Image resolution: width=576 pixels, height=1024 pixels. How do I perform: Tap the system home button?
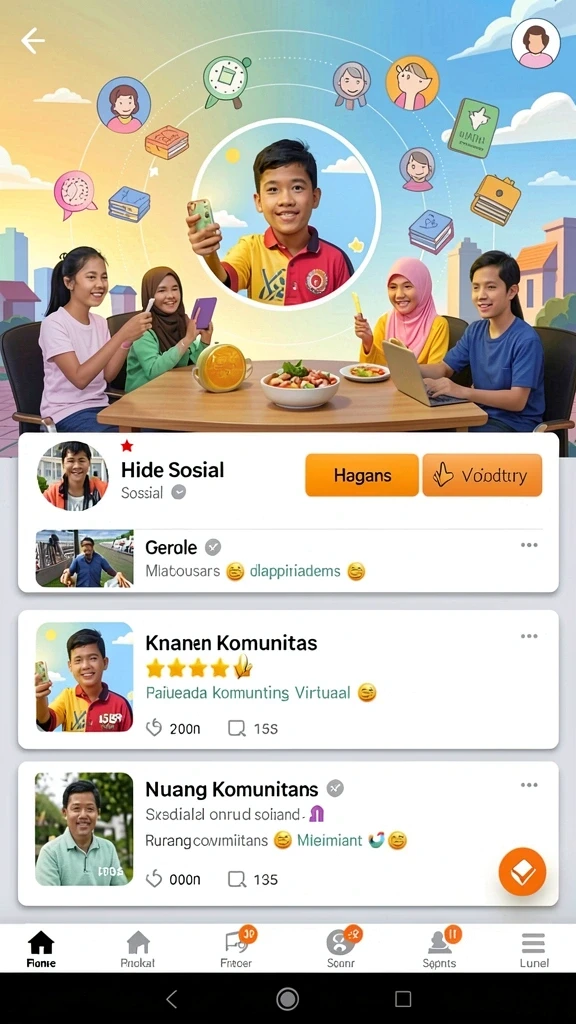[x=287, y=999]
